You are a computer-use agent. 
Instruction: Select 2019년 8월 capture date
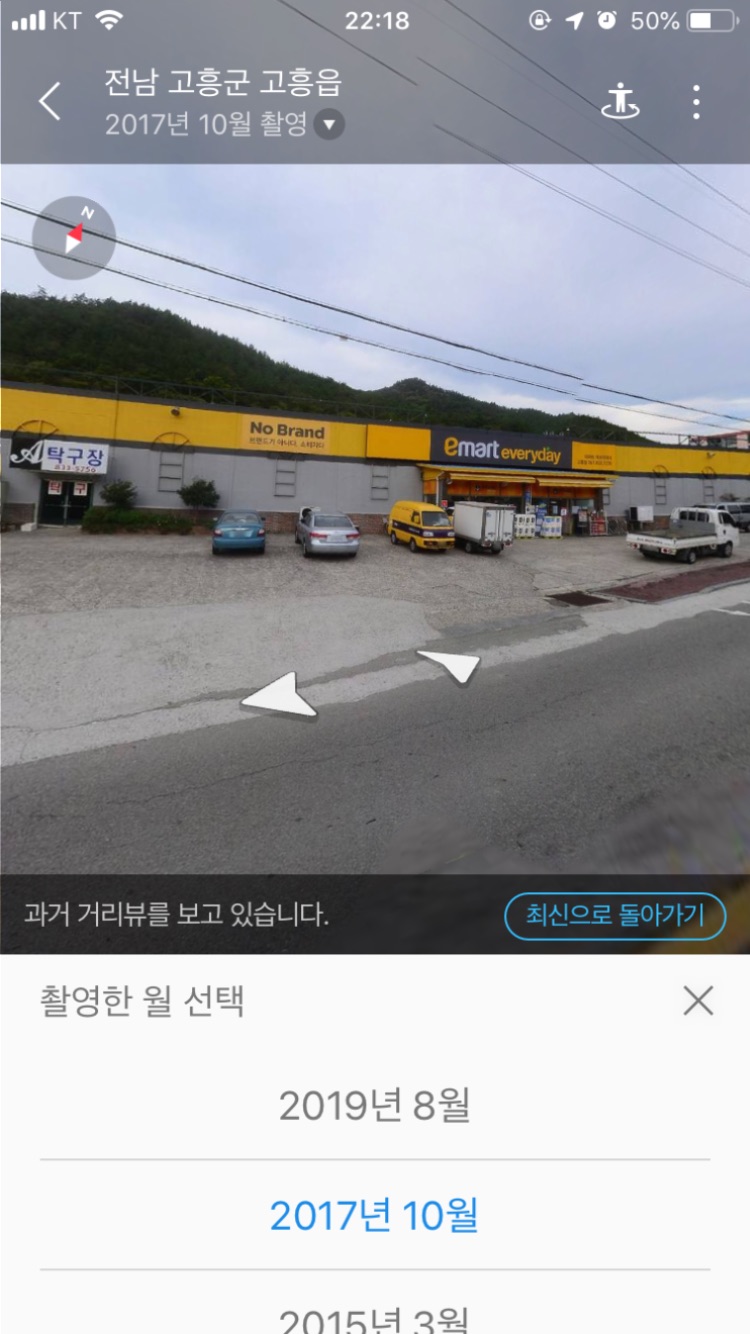coord(375,1105)
